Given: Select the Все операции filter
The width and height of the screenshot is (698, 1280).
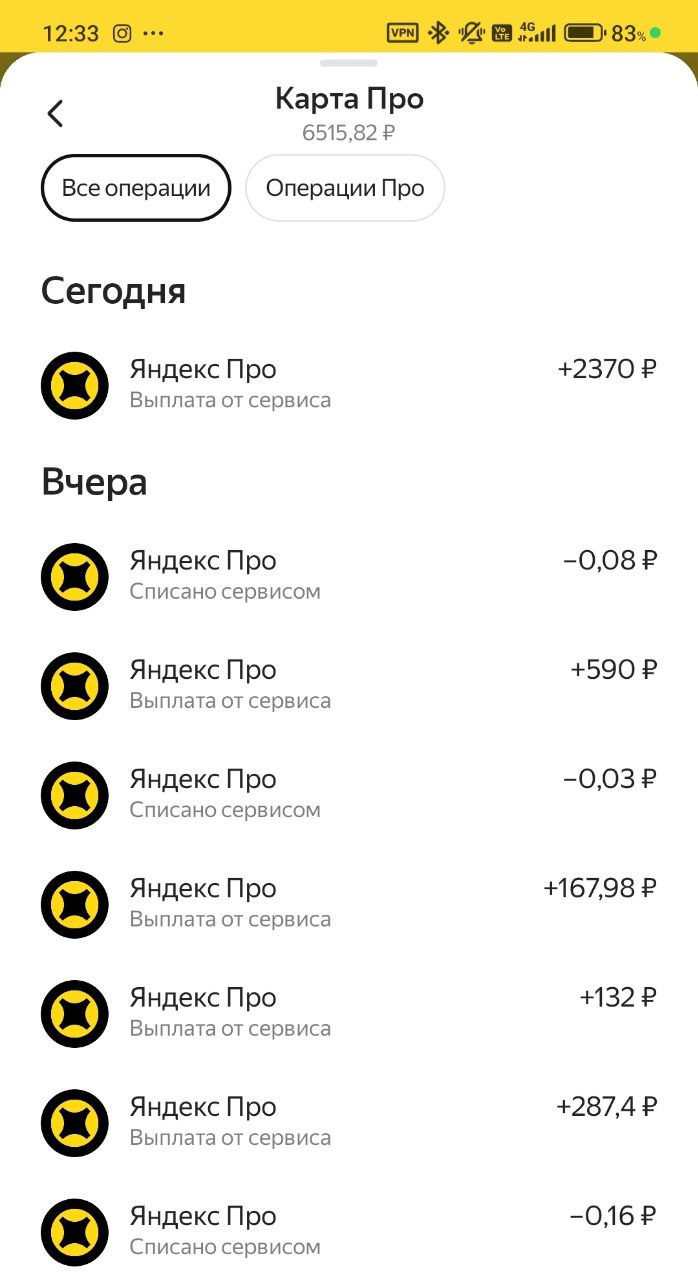Looking at the screenshot, I should [136, 188].
